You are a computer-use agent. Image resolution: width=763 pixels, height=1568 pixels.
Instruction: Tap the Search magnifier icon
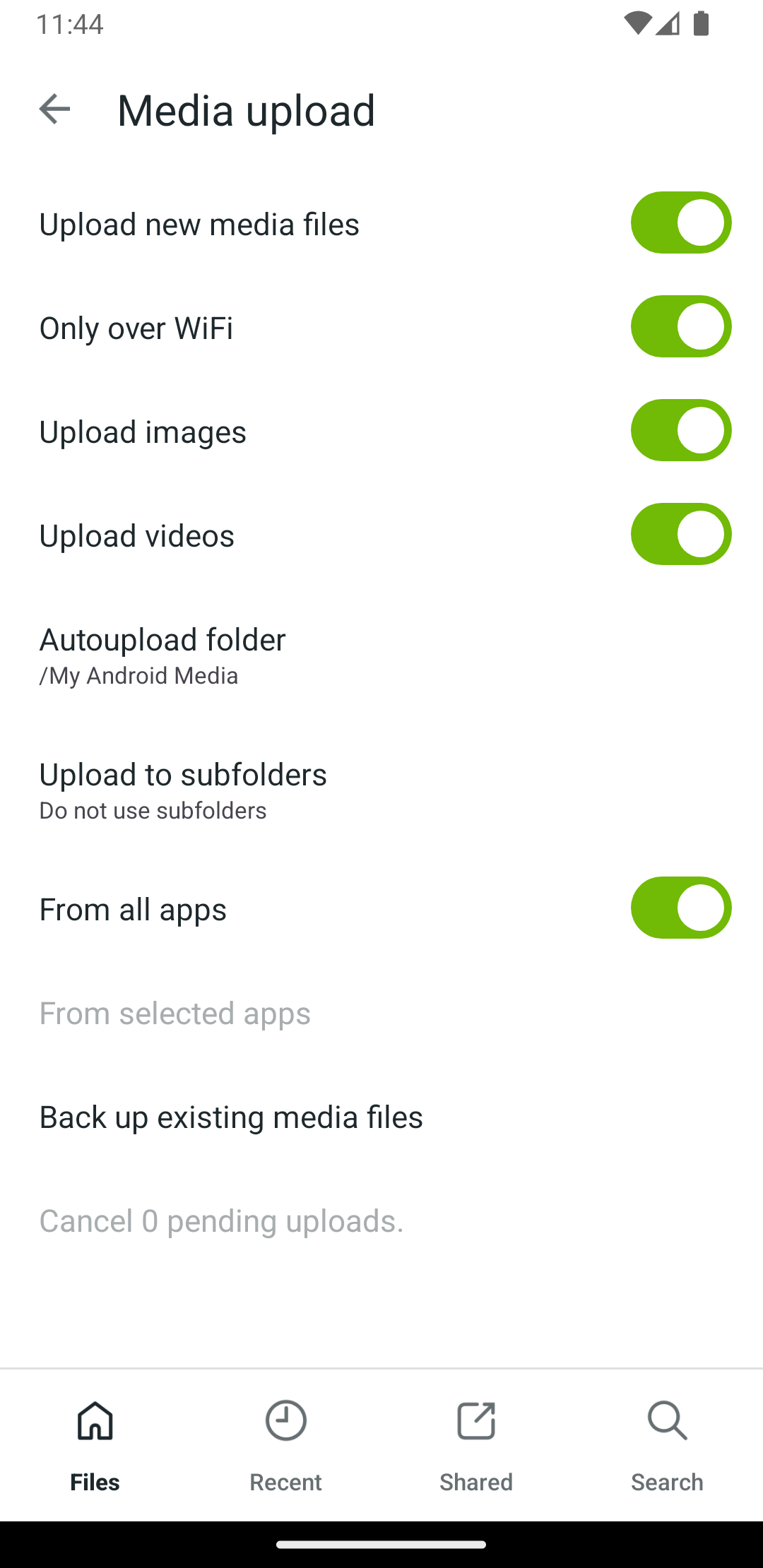pos(667,1420)
